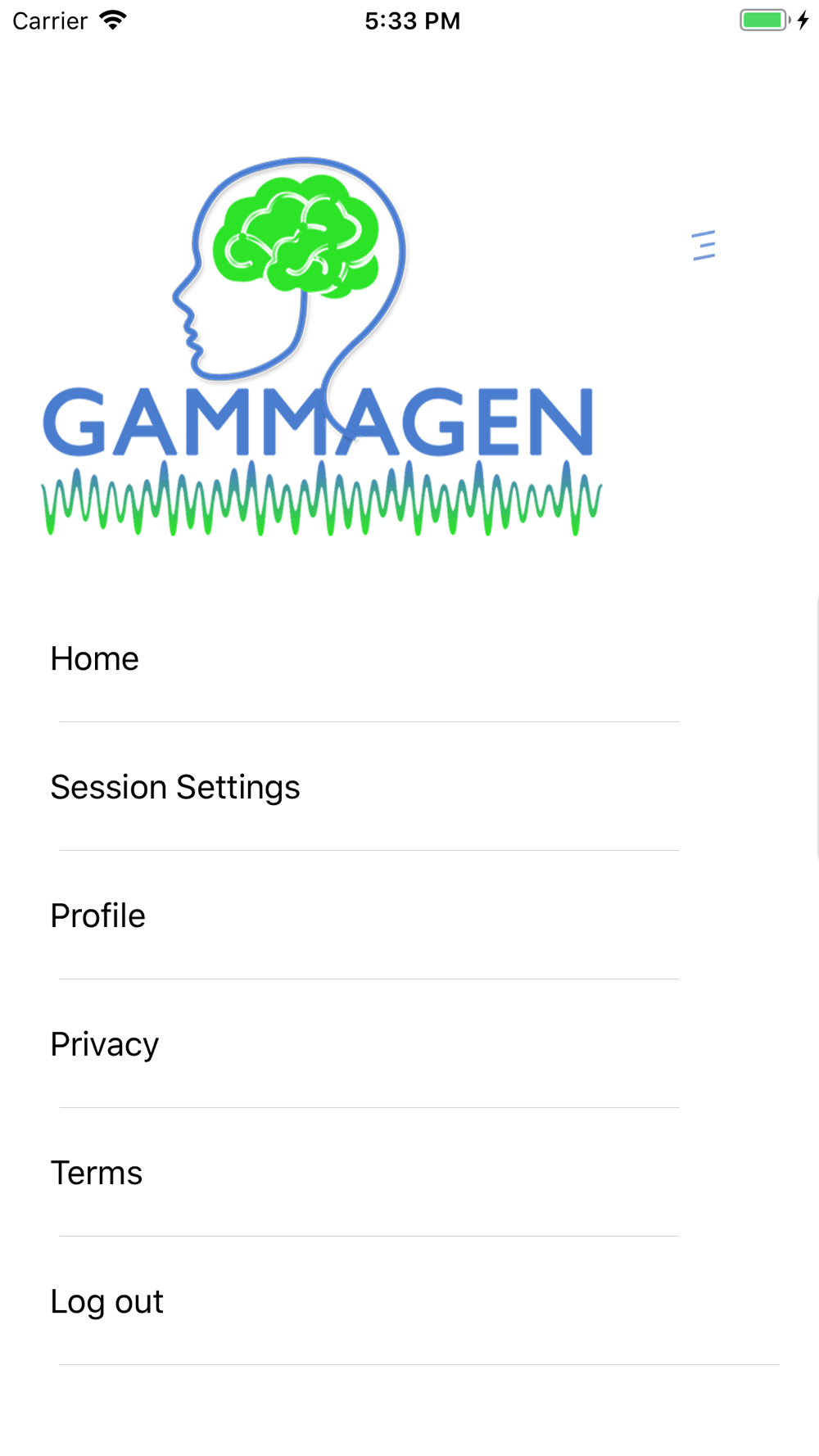
Task: Open the Privacy page
Action: (x=105, y=1045)
